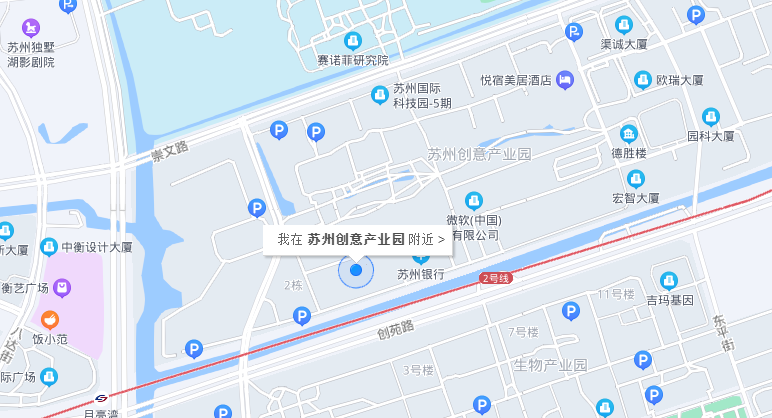This screenshot has width=772, height=418.
Task: Select the 园科大厦 marker
Action: click(711, 116)
